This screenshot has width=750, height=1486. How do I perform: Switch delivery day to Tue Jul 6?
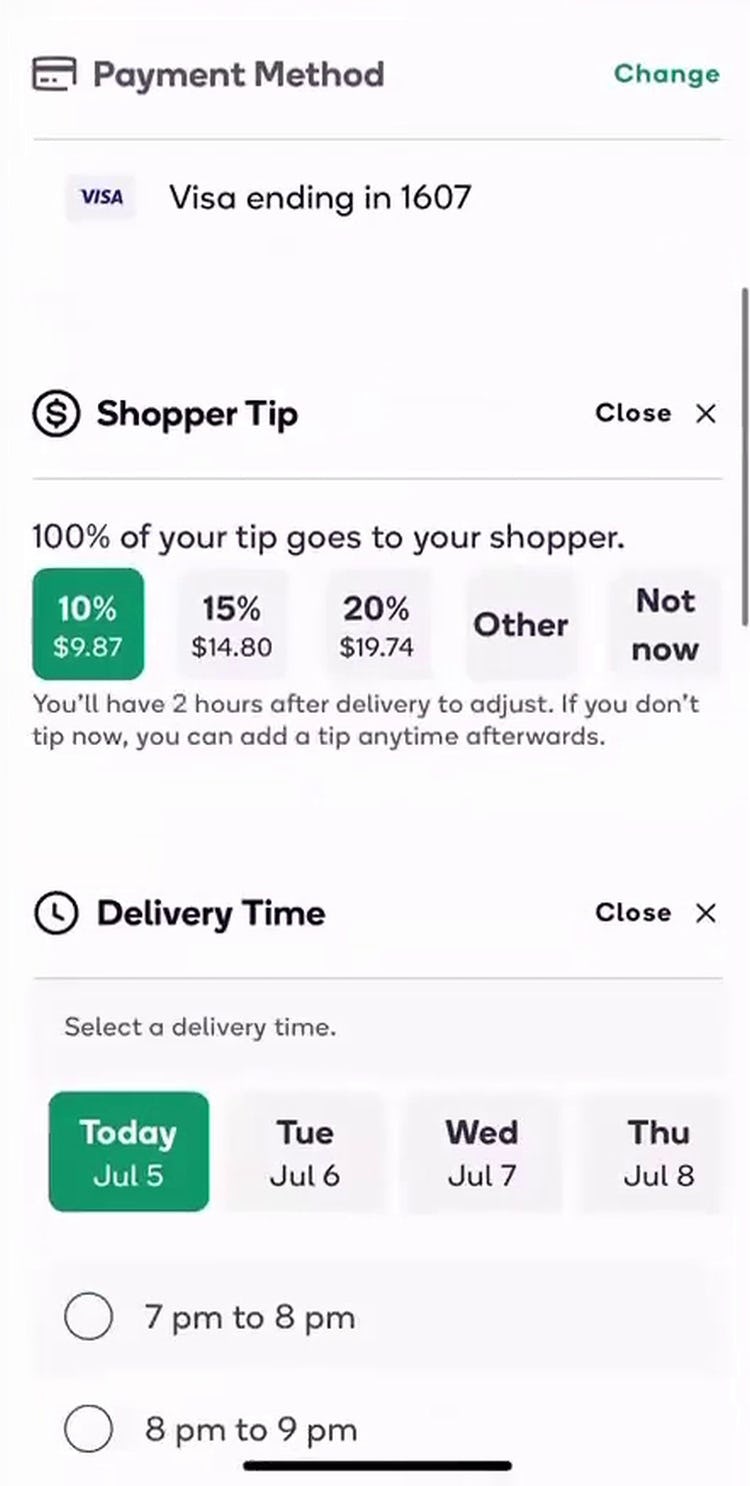click(x=305, y=1152)
